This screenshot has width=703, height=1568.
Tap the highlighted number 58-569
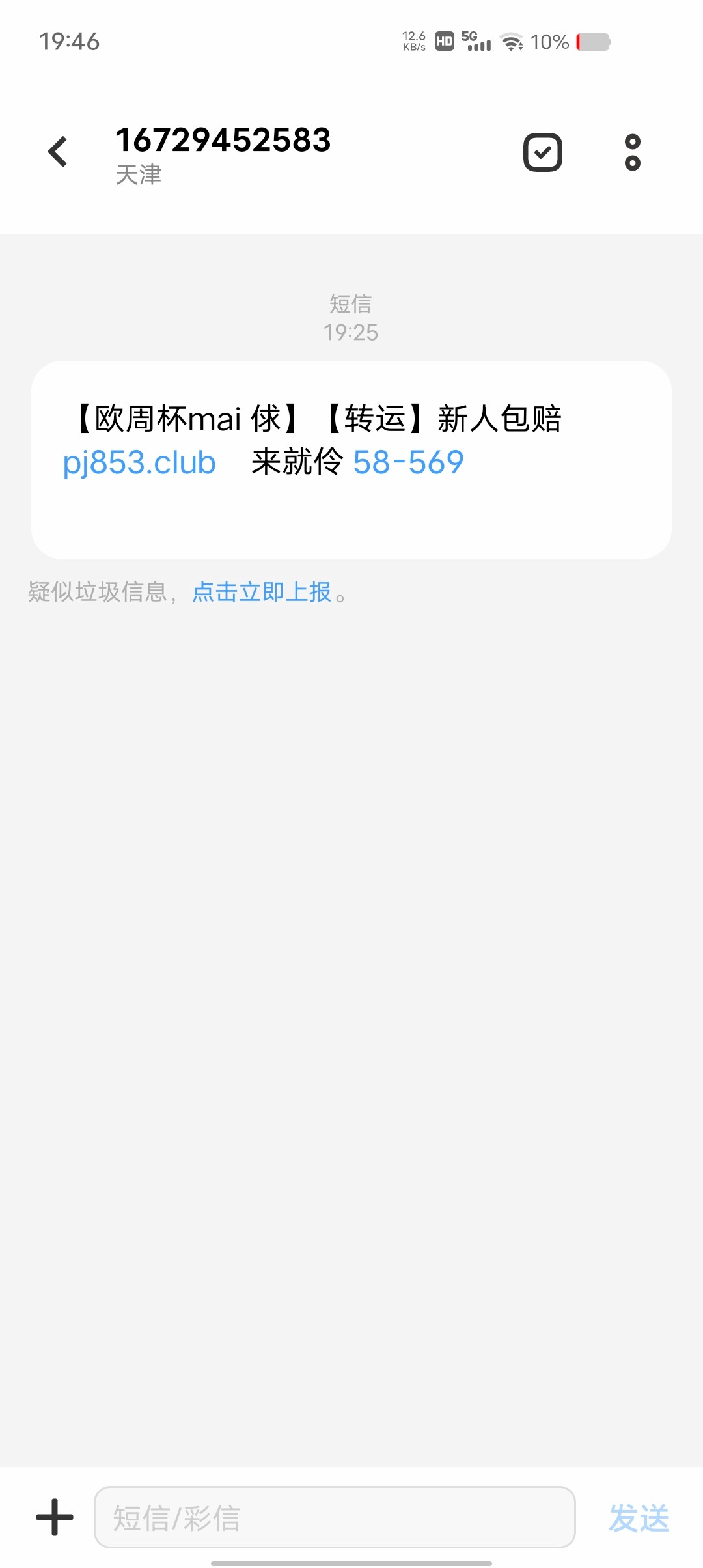pyautogui.click(x=408, y=463)
